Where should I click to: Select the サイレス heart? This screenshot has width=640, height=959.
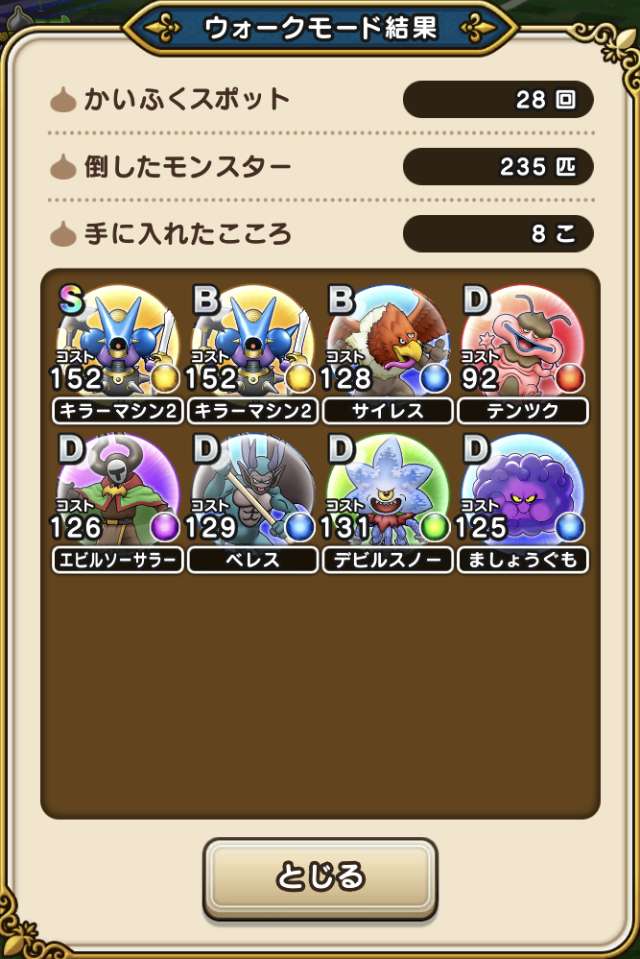388,346
